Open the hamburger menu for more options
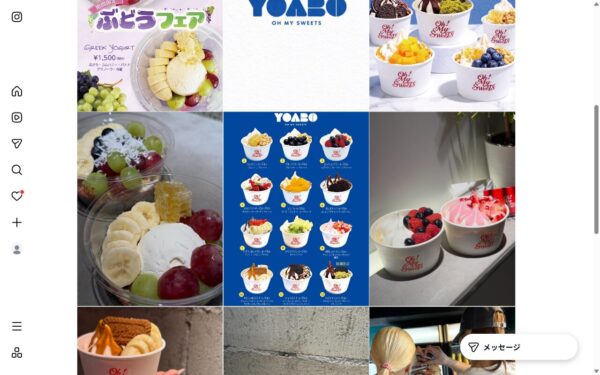The height and width of the screenshot is (375, 600). tap(17, 326)
